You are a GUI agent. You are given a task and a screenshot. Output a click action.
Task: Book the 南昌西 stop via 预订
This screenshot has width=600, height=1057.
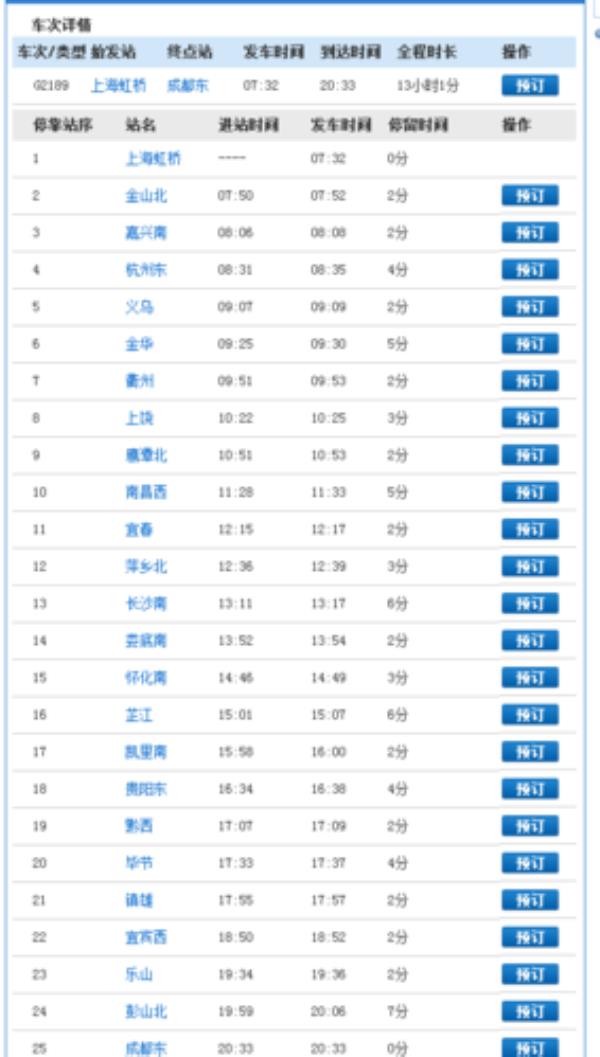tap(529, 493)
